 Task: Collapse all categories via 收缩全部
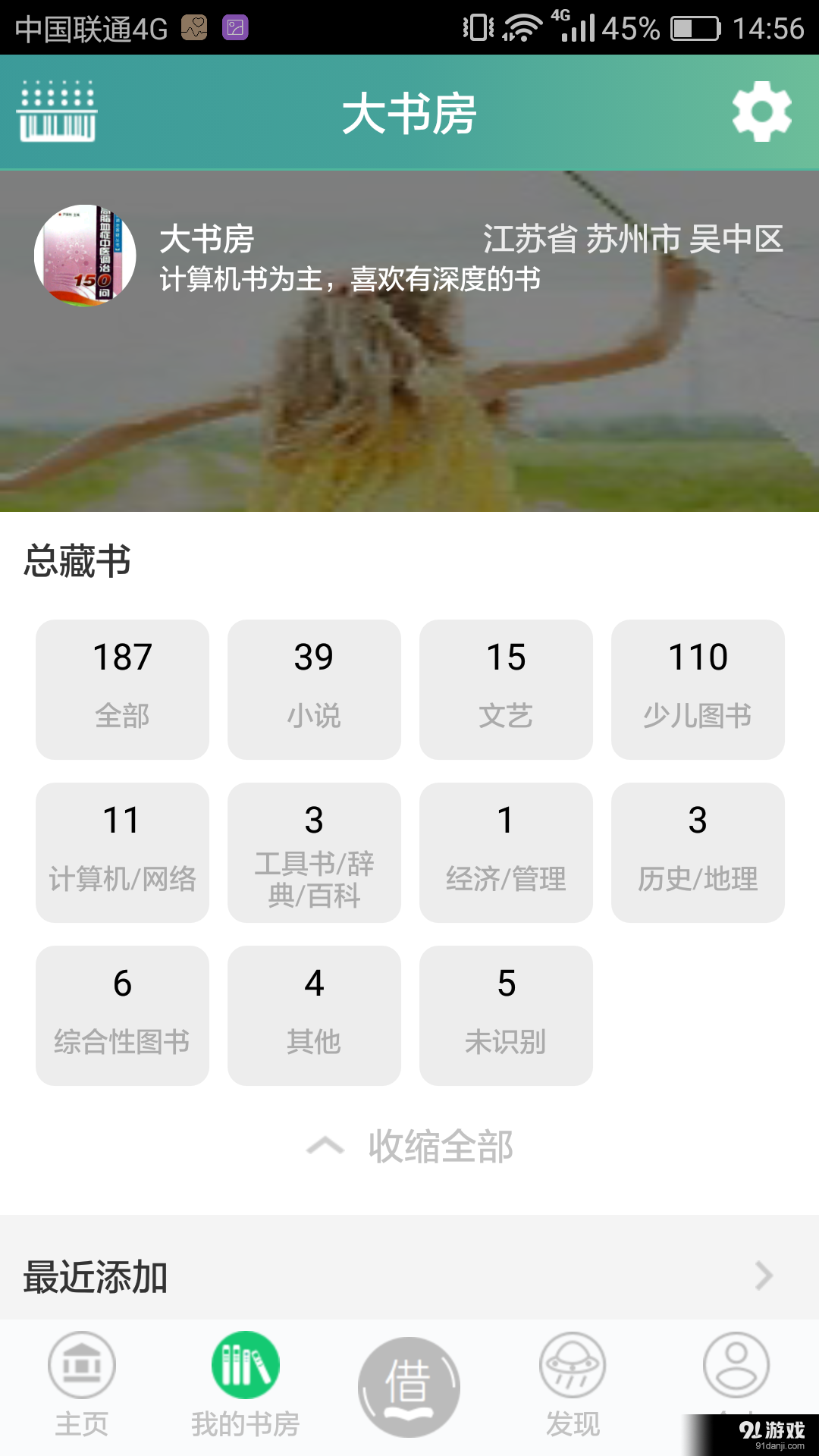438,1147
